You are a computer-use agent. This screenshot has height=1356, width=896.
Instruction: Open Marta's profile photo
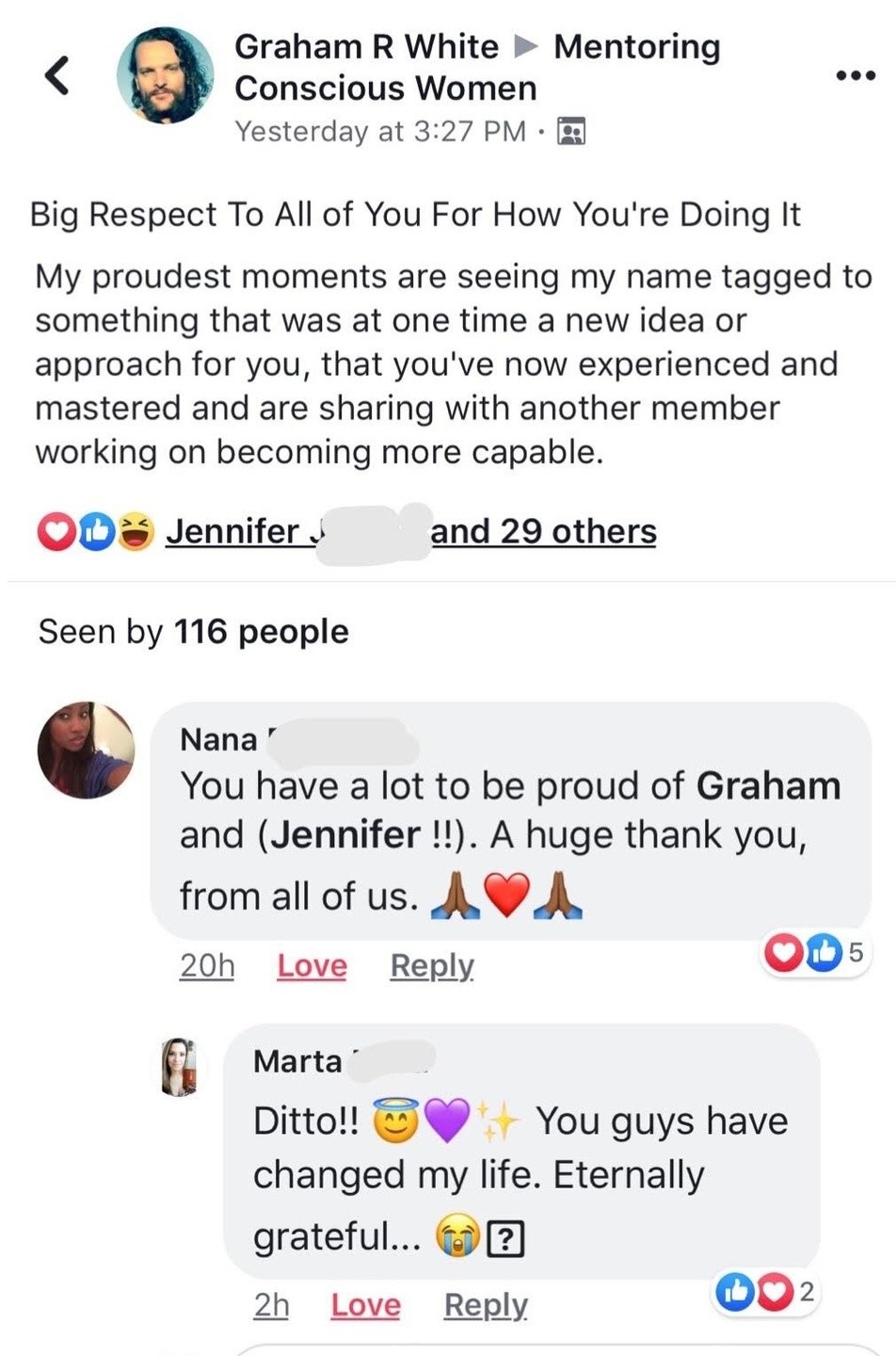click(x=180, y=1067)
